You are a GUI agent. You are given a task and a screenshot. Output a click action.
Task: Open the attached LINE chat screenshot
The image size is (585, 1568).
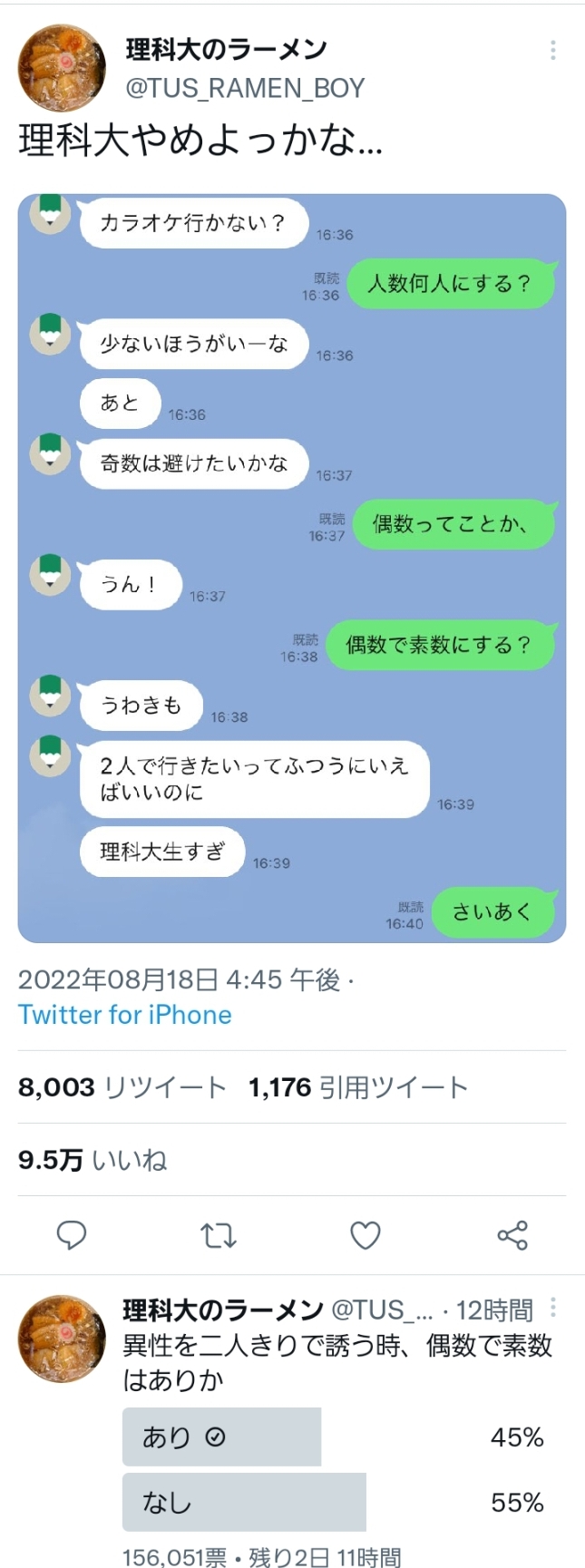pos(292,569)
